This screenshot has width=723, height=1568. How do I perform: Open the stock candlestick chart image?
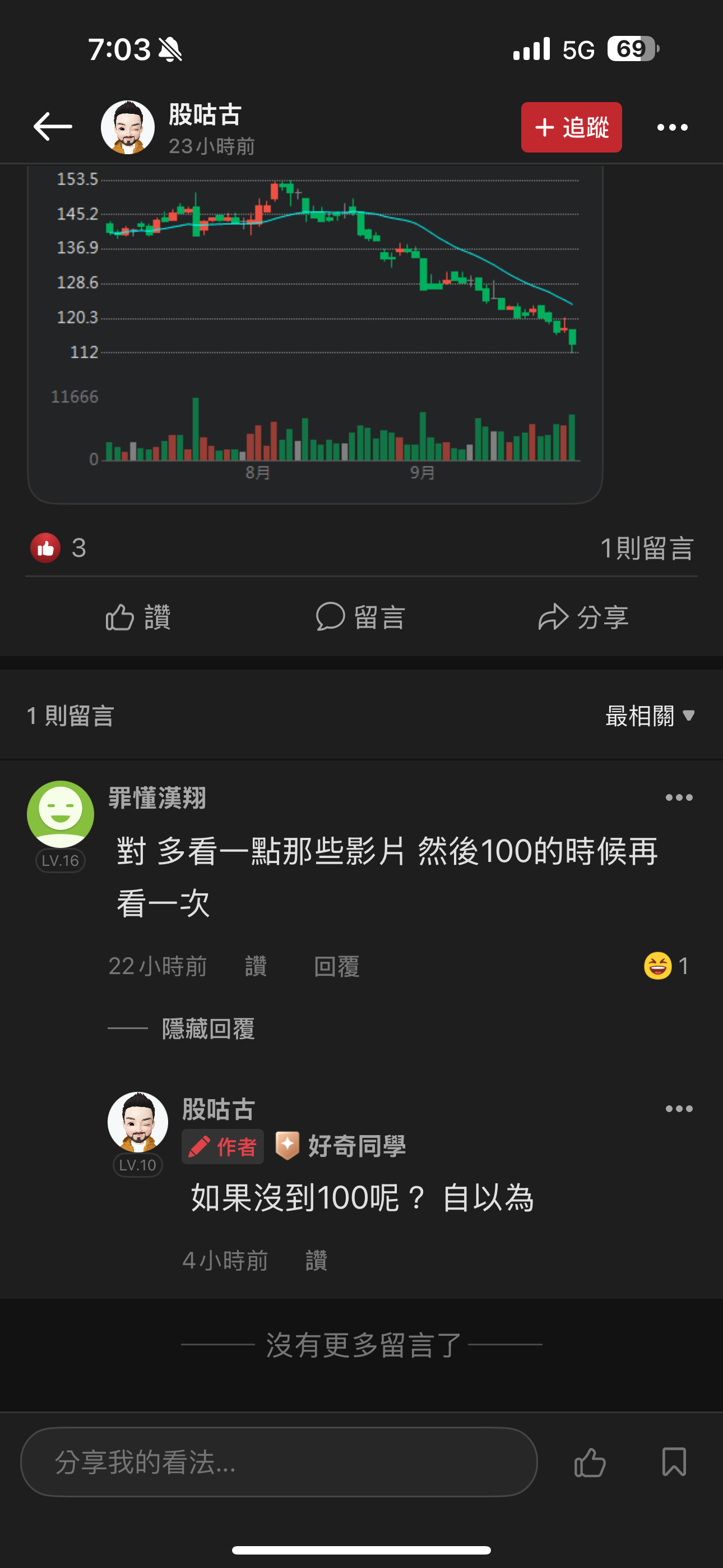(x=315, y=329)
